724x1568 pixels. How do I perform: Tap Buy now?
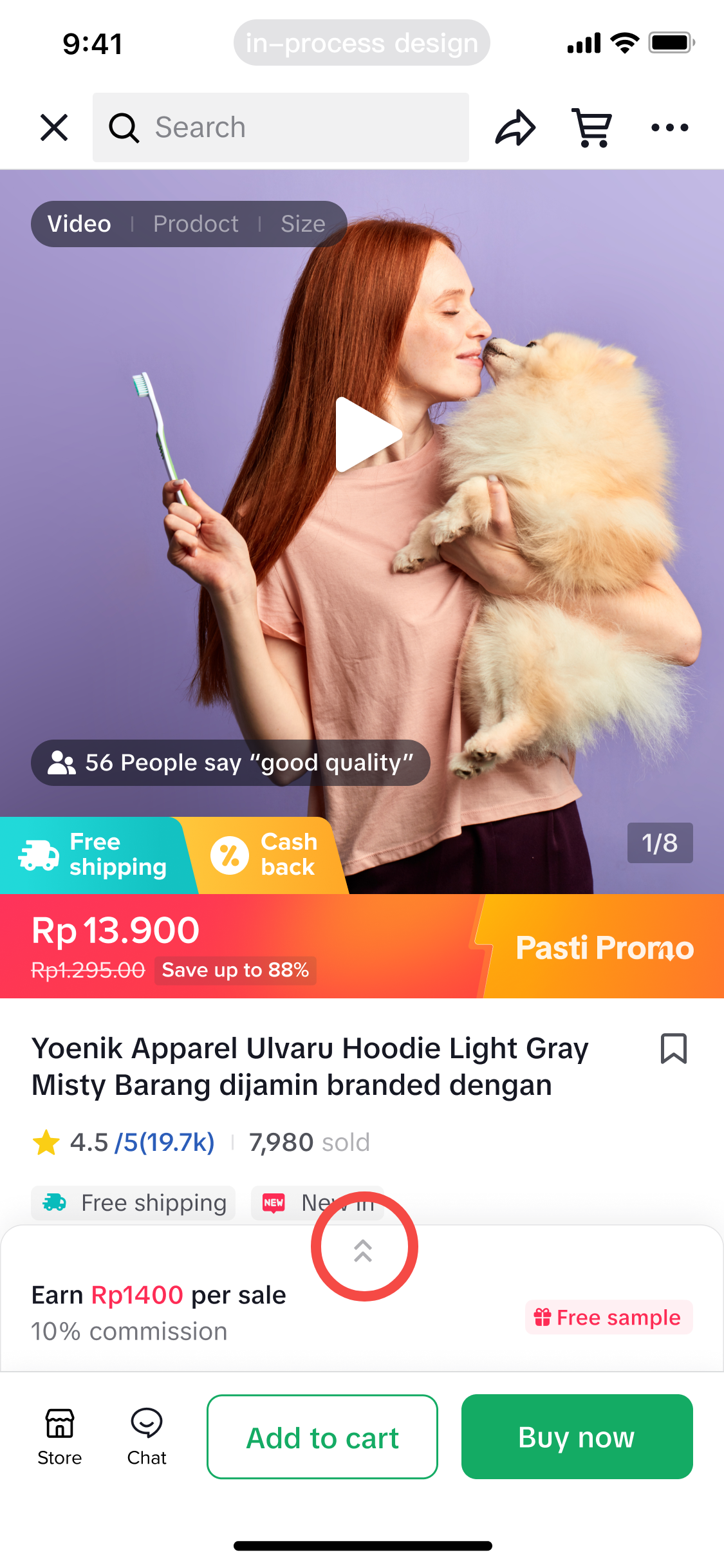coord(577,1437)
